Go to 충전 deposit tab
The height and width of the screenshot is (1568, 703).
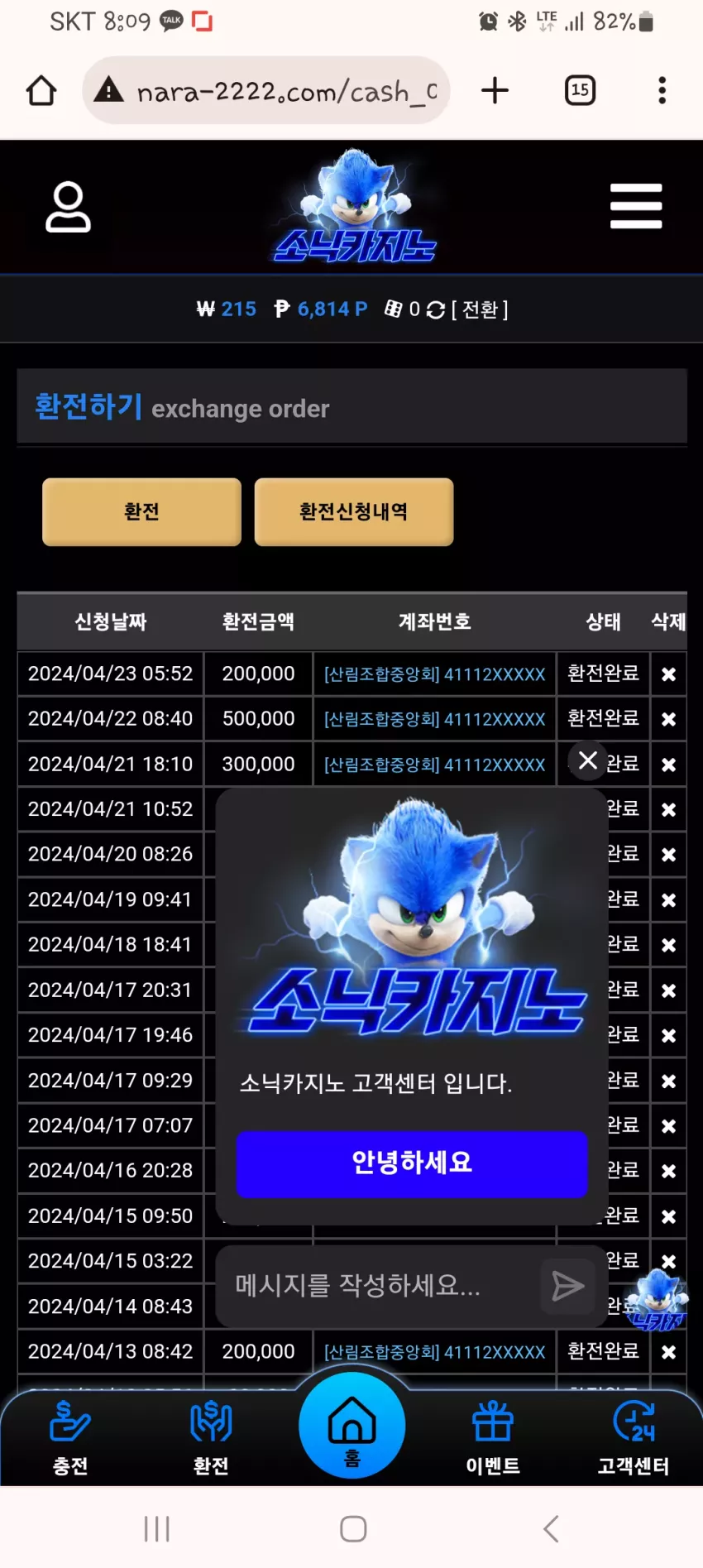(70, 1437)
